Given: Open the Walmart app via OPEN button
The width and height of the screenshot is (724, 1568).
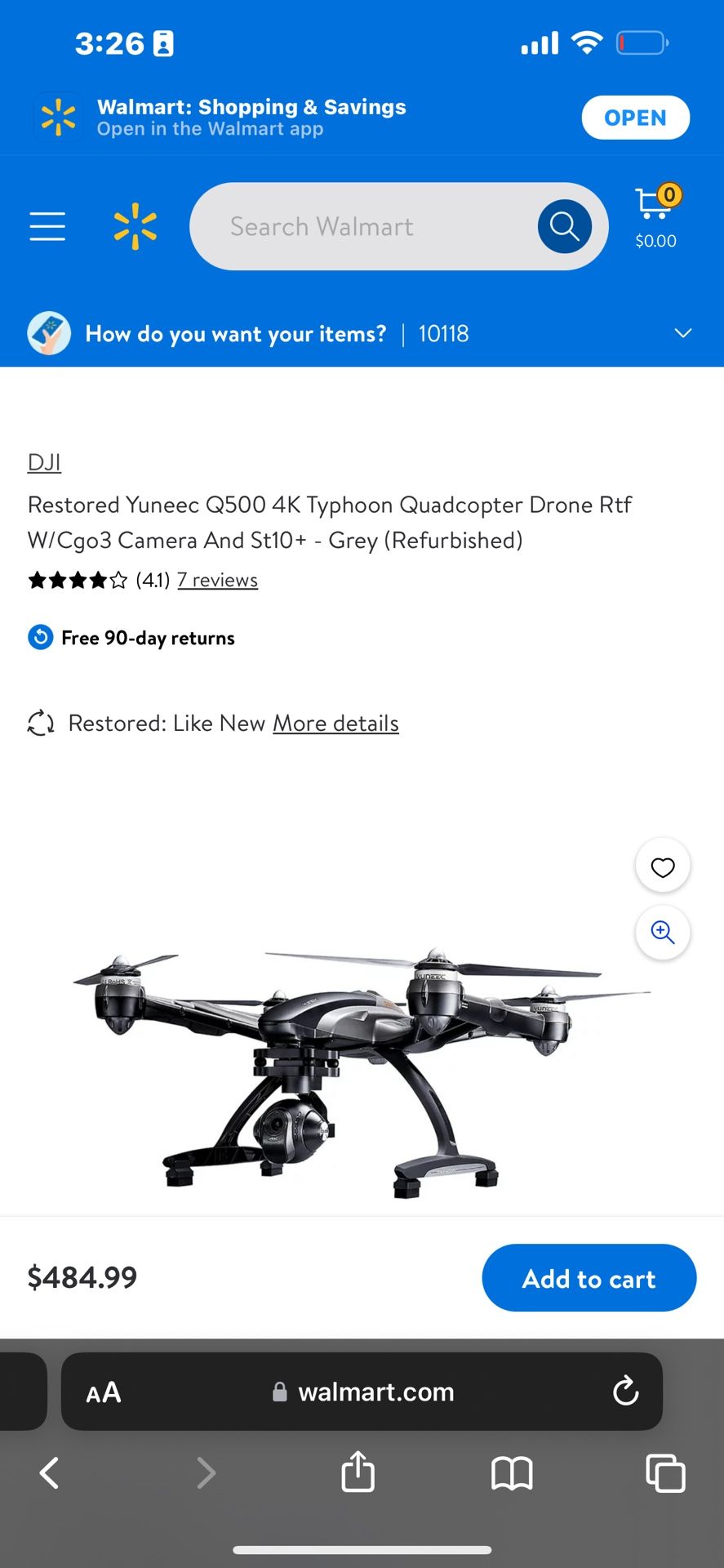Looking at the screenshot, I should point(635,118).
